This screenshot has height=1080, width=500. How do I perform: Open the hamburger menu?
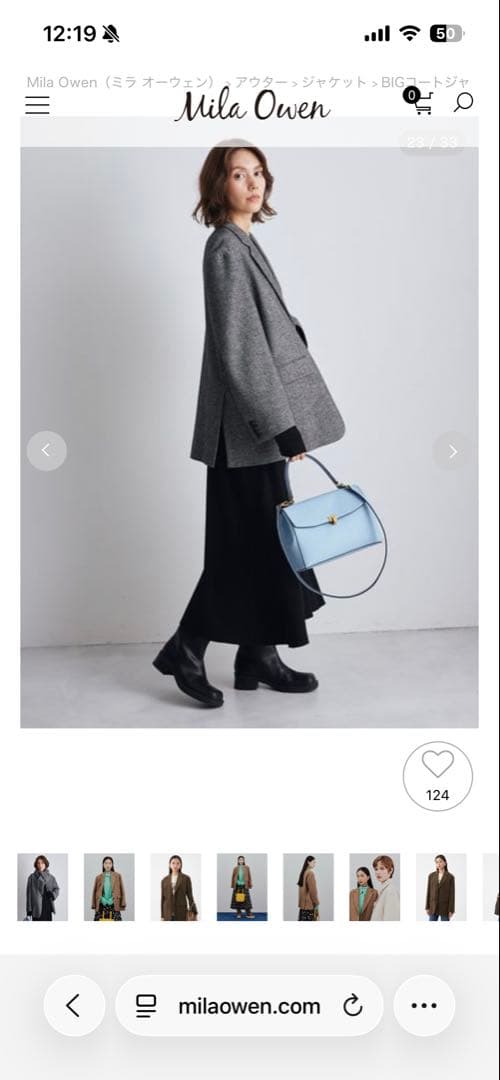click(x=37, y=105)
